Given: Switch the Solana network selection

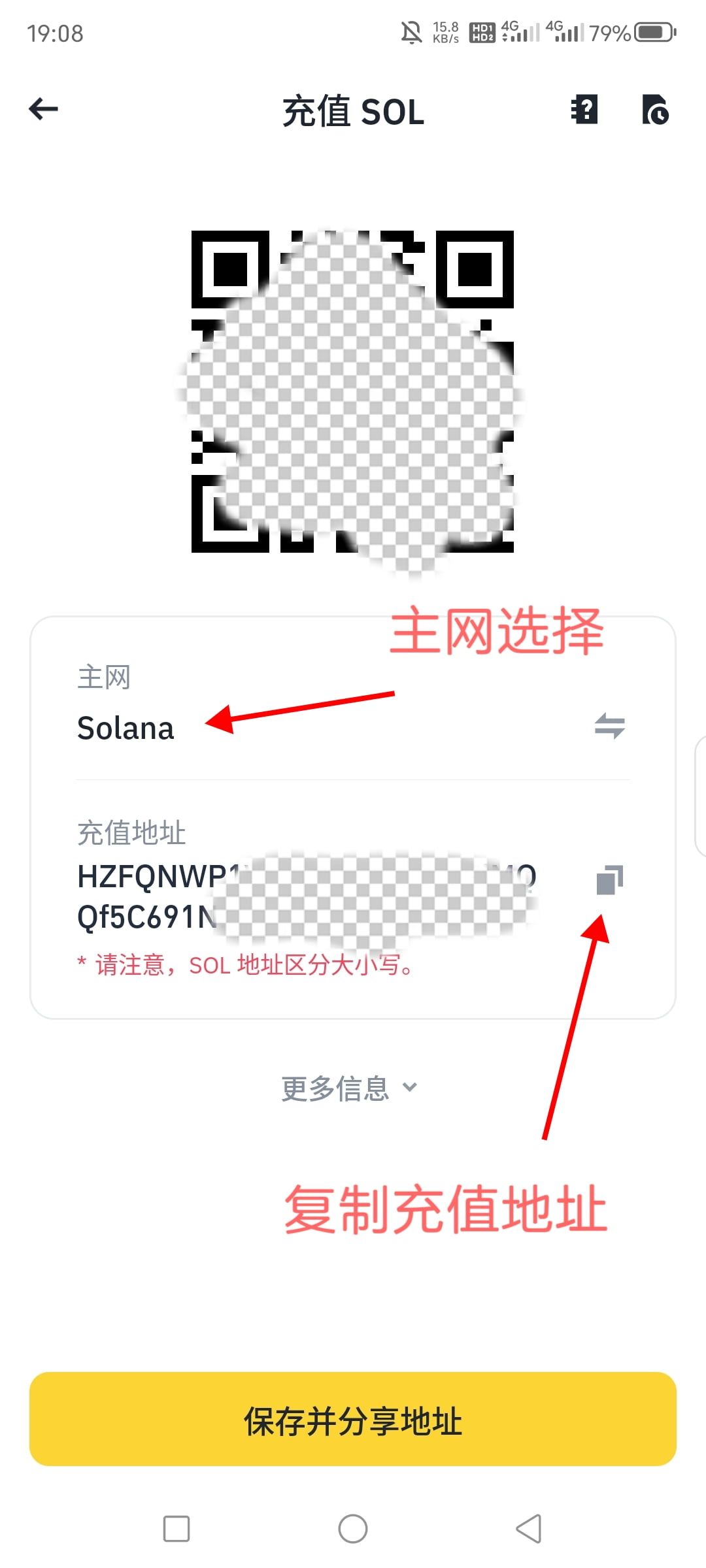Looking at the screenshot, I should pos(609,726).
